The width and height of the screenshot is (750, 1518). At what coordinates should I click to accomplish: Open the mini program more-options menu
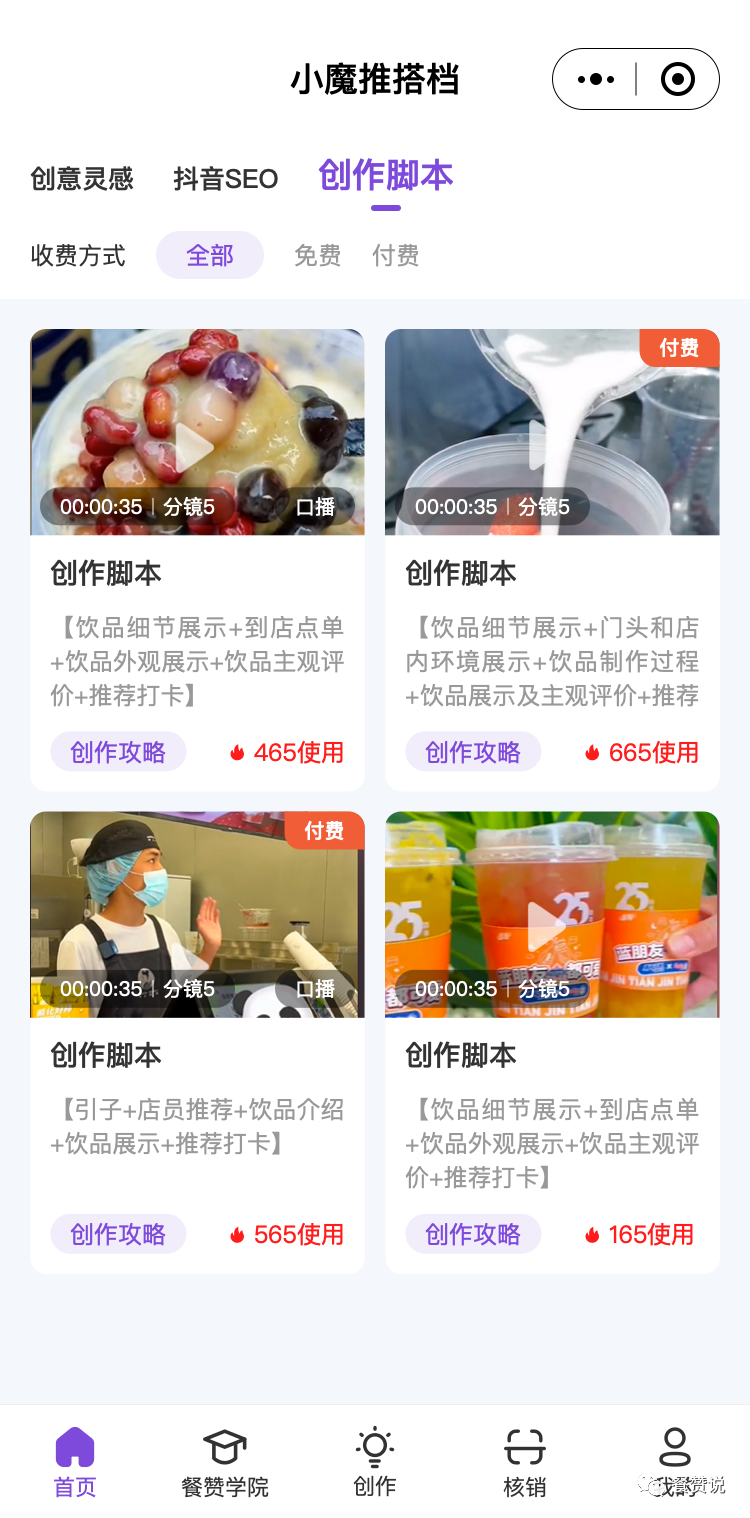[596, 79]
